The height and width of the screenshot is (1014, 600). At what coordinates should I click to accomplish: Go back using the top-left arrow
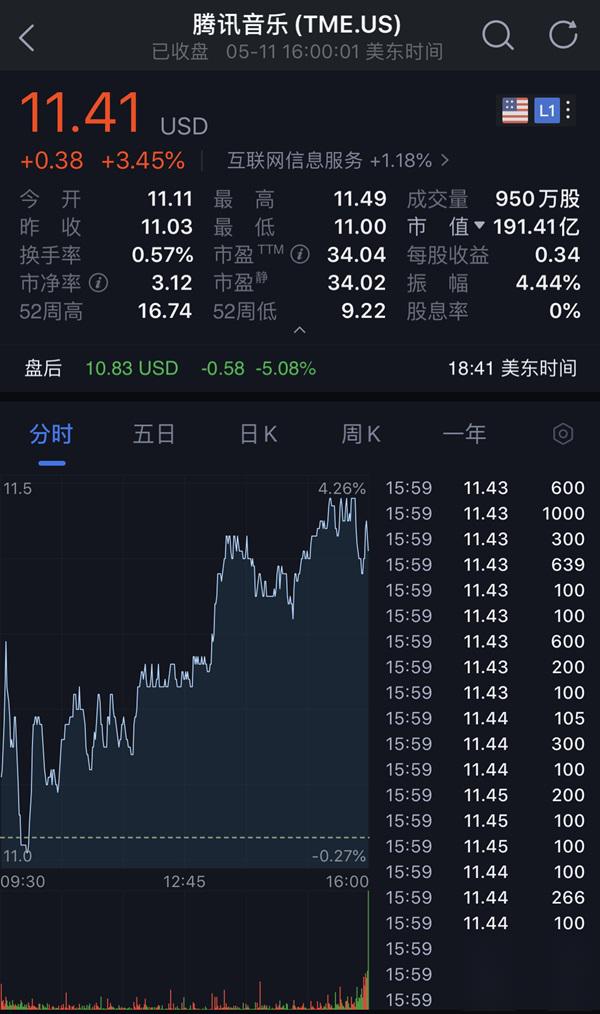(27, 38)
